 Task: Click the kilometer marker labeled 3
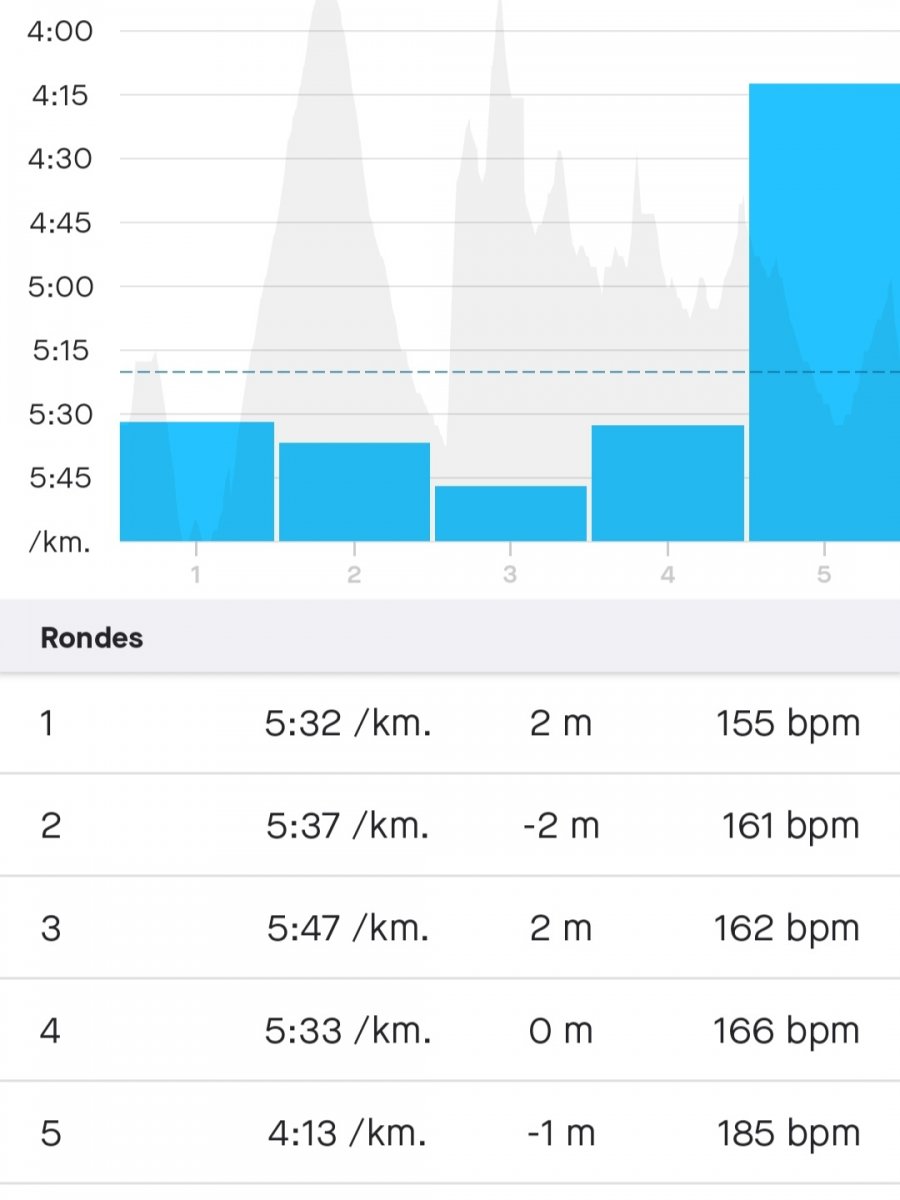pos(510,571)
